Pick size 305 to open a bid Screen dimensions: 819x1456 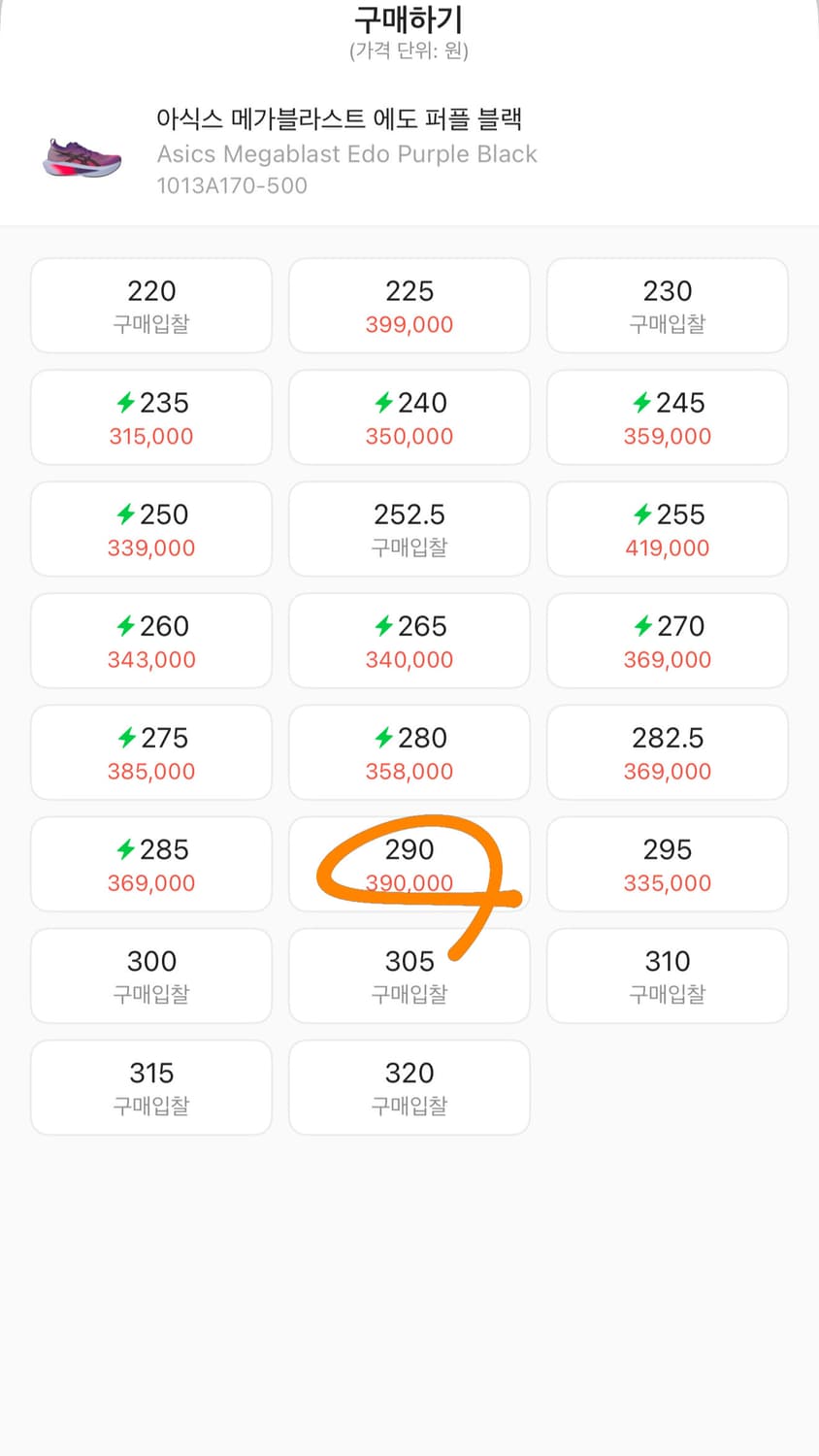(x=409, y=976)
